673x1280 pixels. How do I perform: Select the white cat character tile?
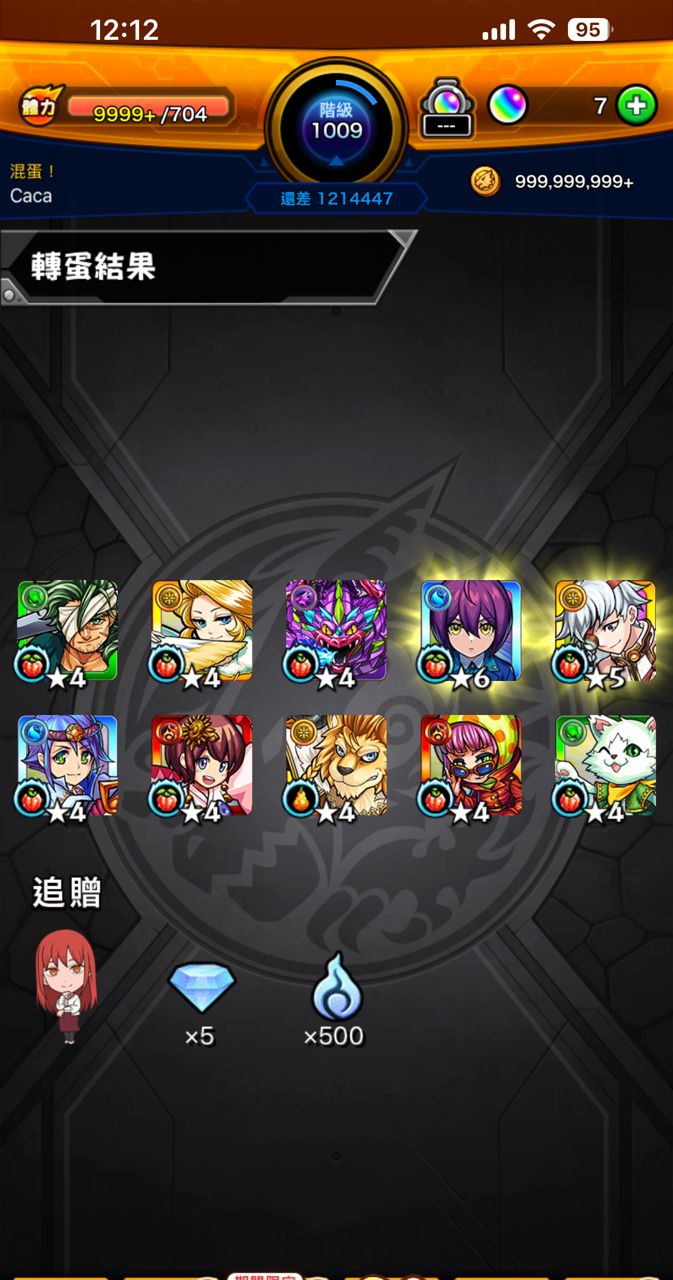tap(605, 765)
